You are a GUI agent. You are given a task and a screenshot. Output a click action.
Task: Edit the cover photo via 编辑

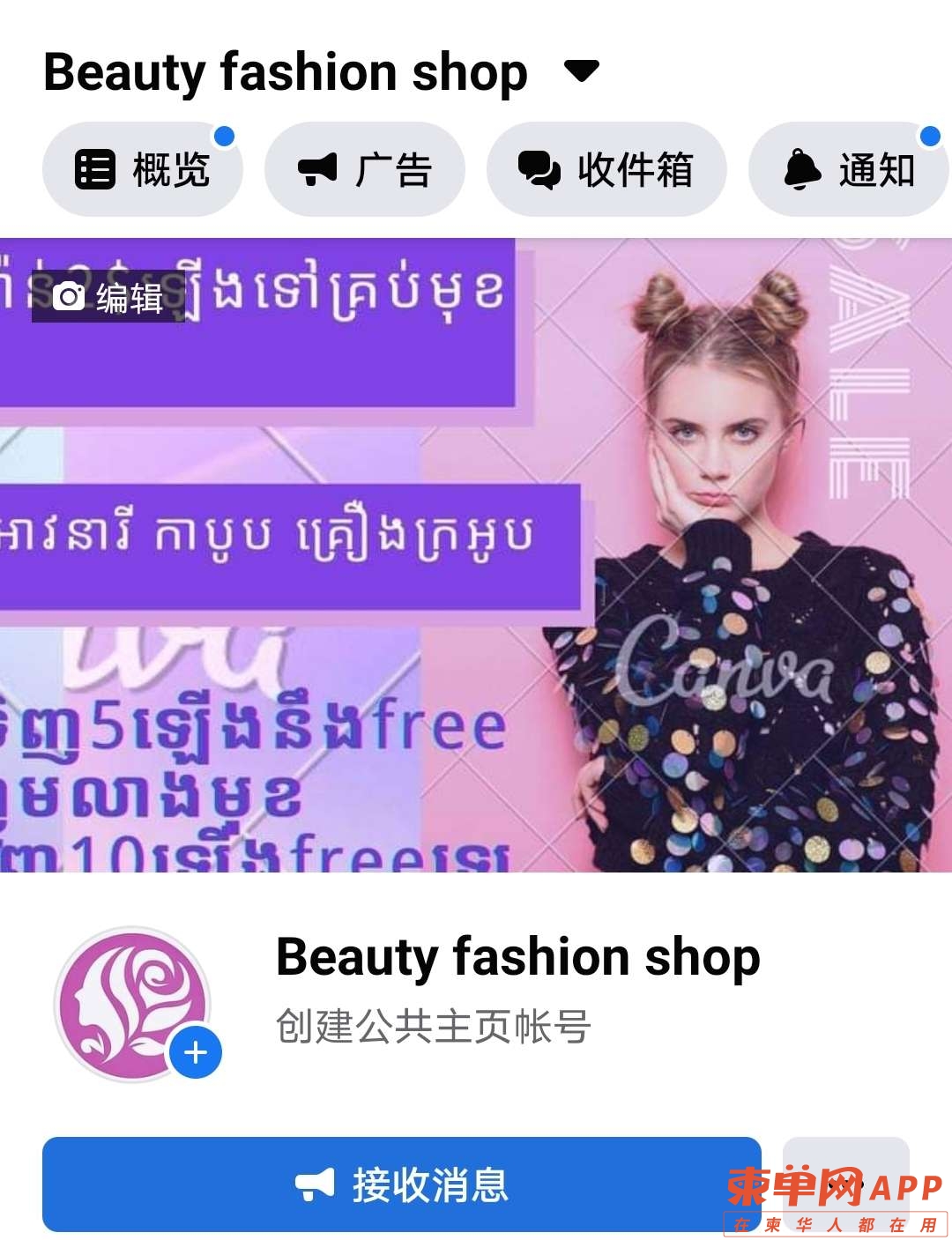click(x=109, y=297)
